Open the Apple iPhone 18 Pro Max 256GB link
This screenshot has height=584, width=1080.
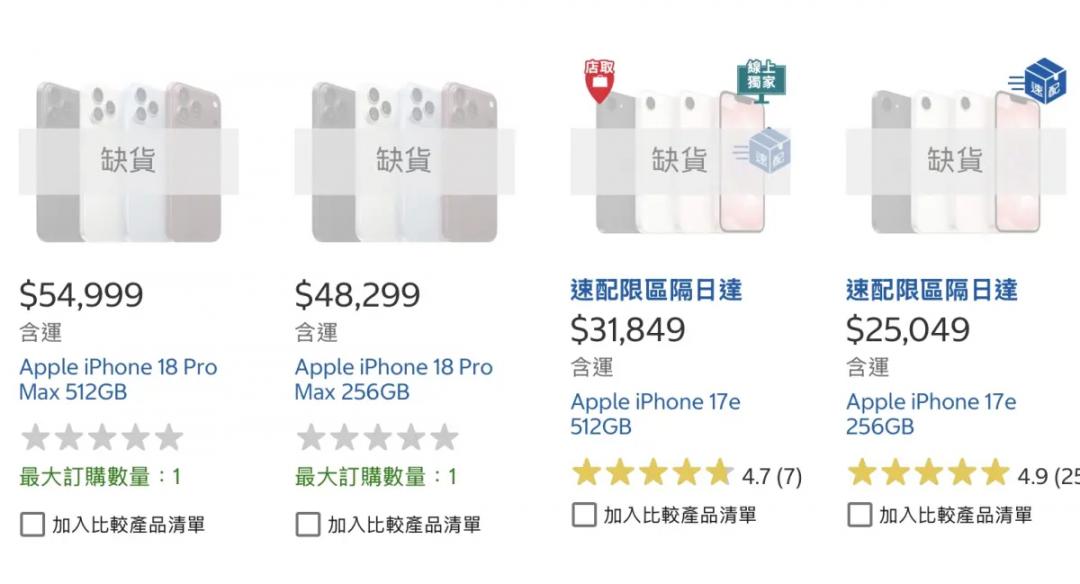[393, 379]
